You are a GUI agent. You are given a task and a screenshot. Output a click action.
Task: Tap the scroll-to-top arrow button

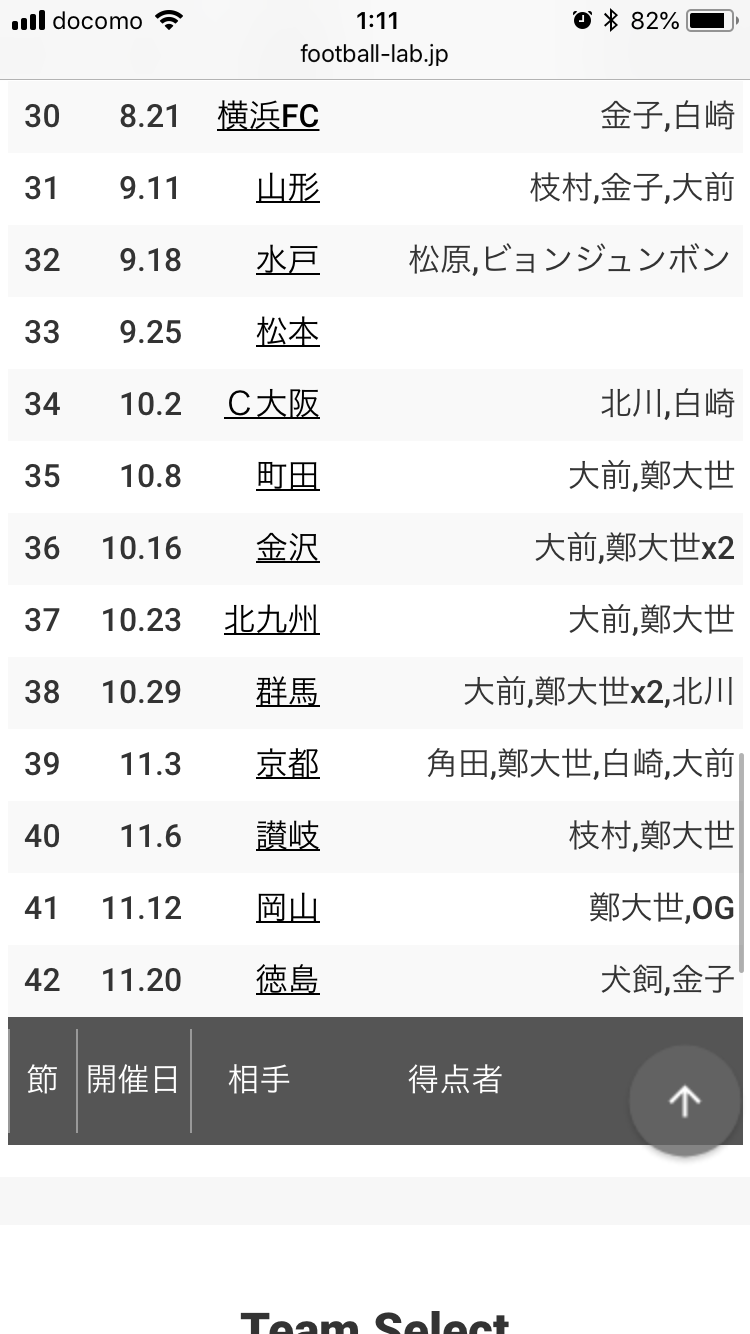685,1101
